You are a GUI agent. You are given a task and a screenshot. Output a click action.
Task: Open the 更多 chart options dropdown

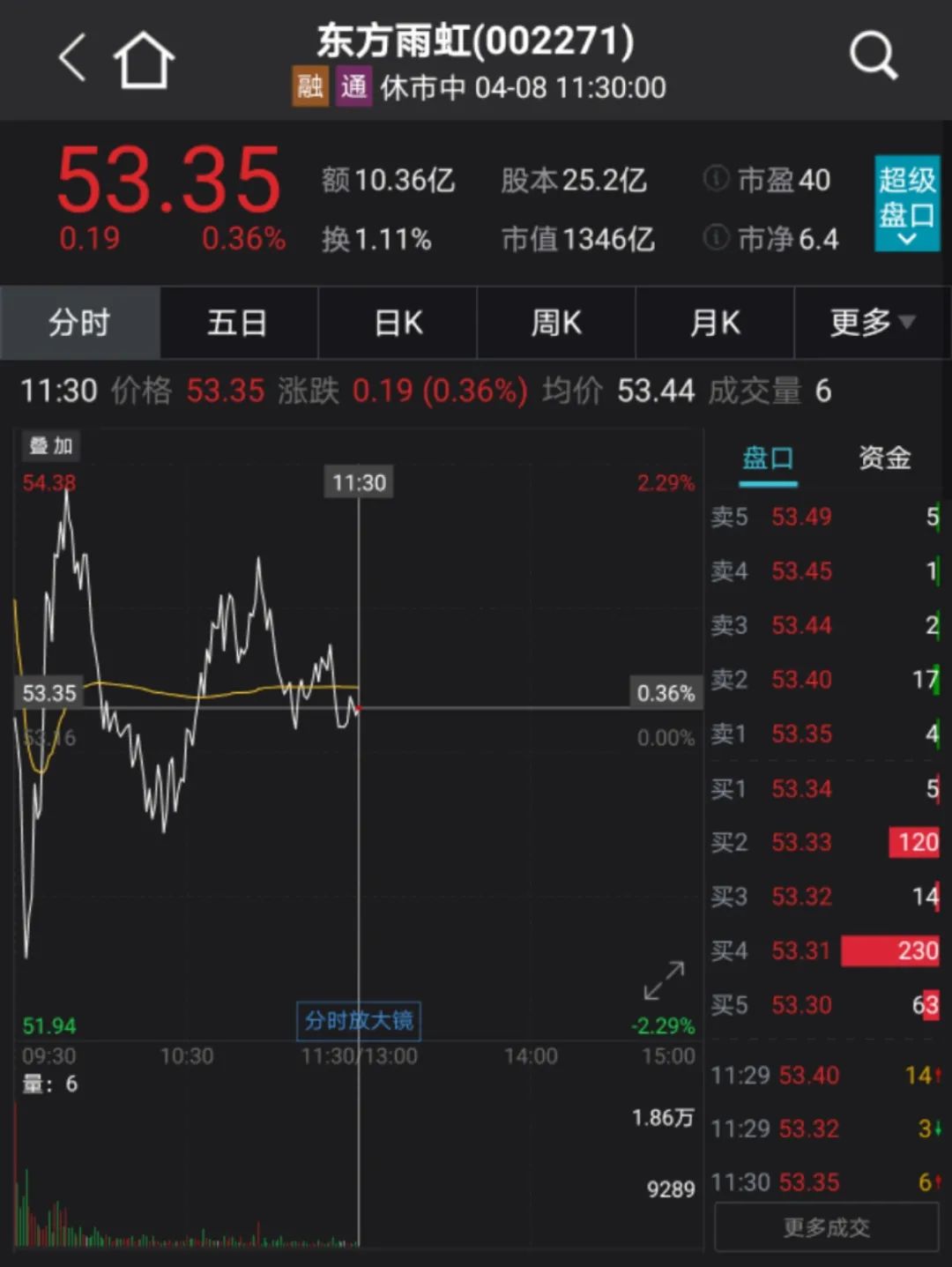872,323
